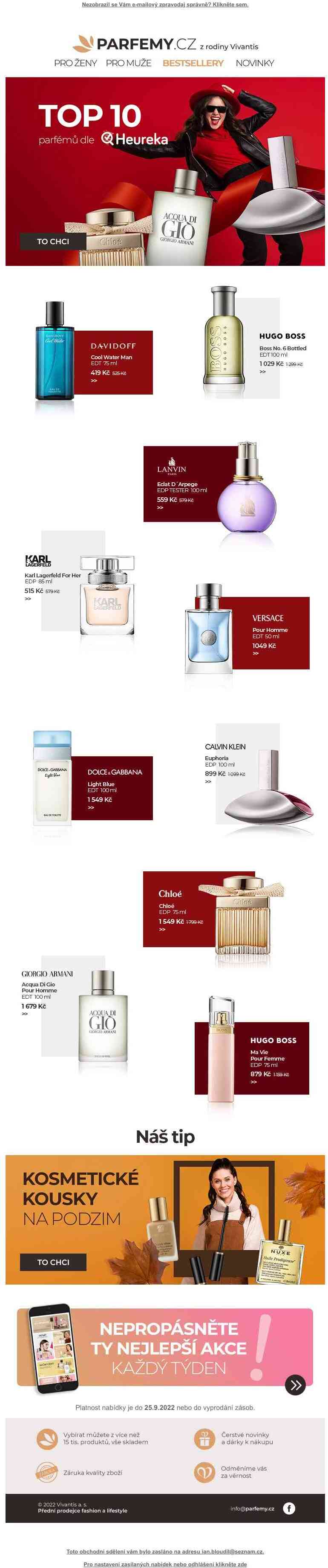The height and width of the screenshot is (1568, 328).
Task: Tap TO CHCI on autumn cosmetics banner
Action: click(x=53, y=1262)
